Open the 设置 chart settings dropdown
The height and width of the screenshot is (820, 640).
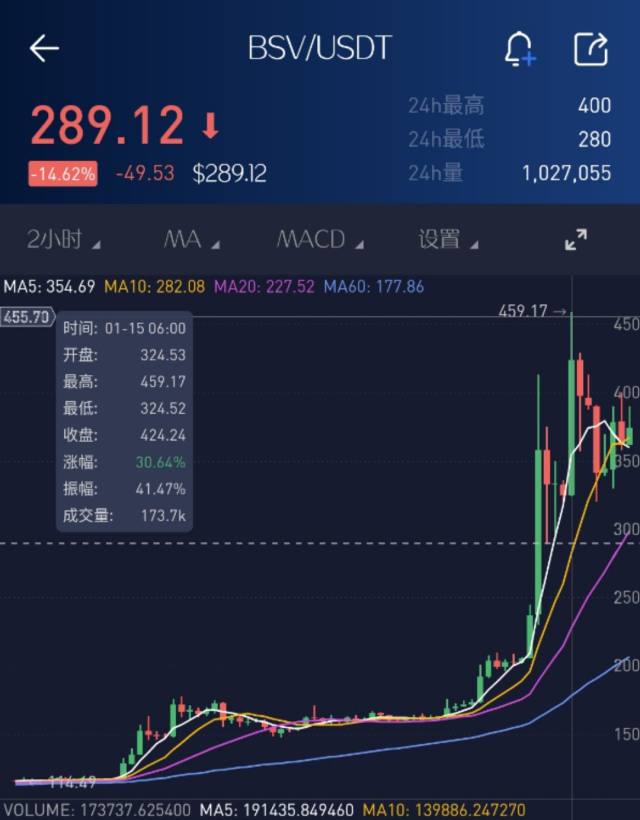point(448,240)
